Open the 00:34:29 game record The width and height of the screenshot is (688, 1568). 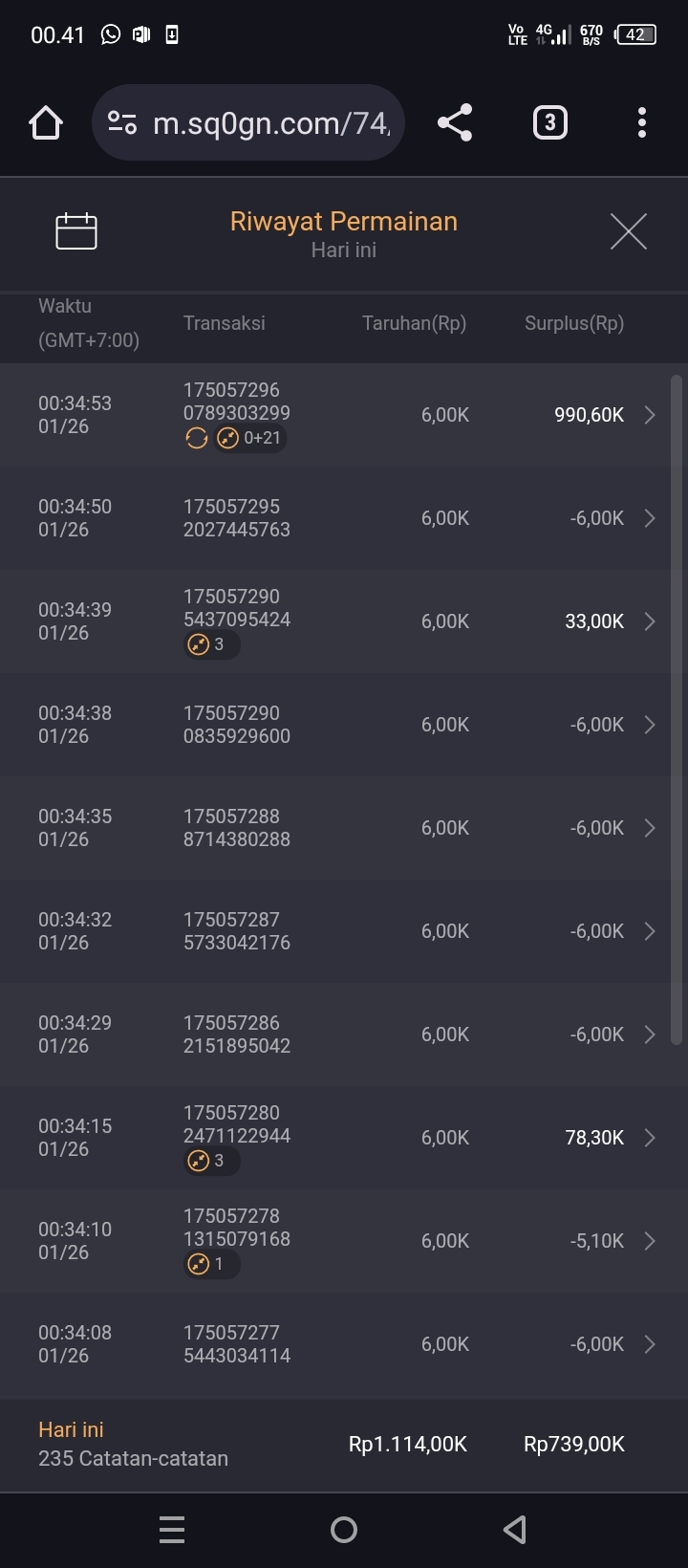[344, 1034]
